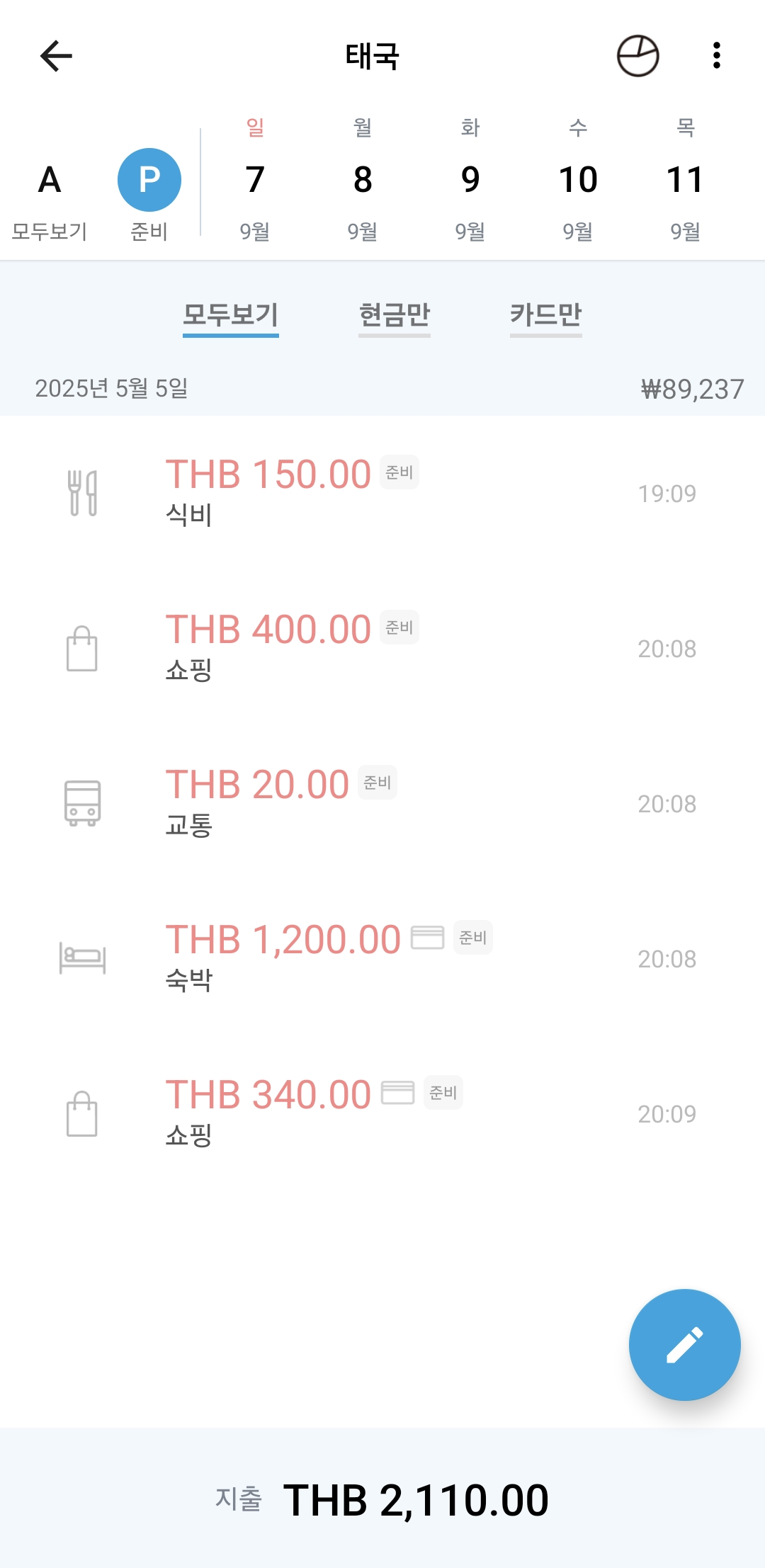Select the P 준비 date option
Screen dimensions: 765x1568
(149, 191)
